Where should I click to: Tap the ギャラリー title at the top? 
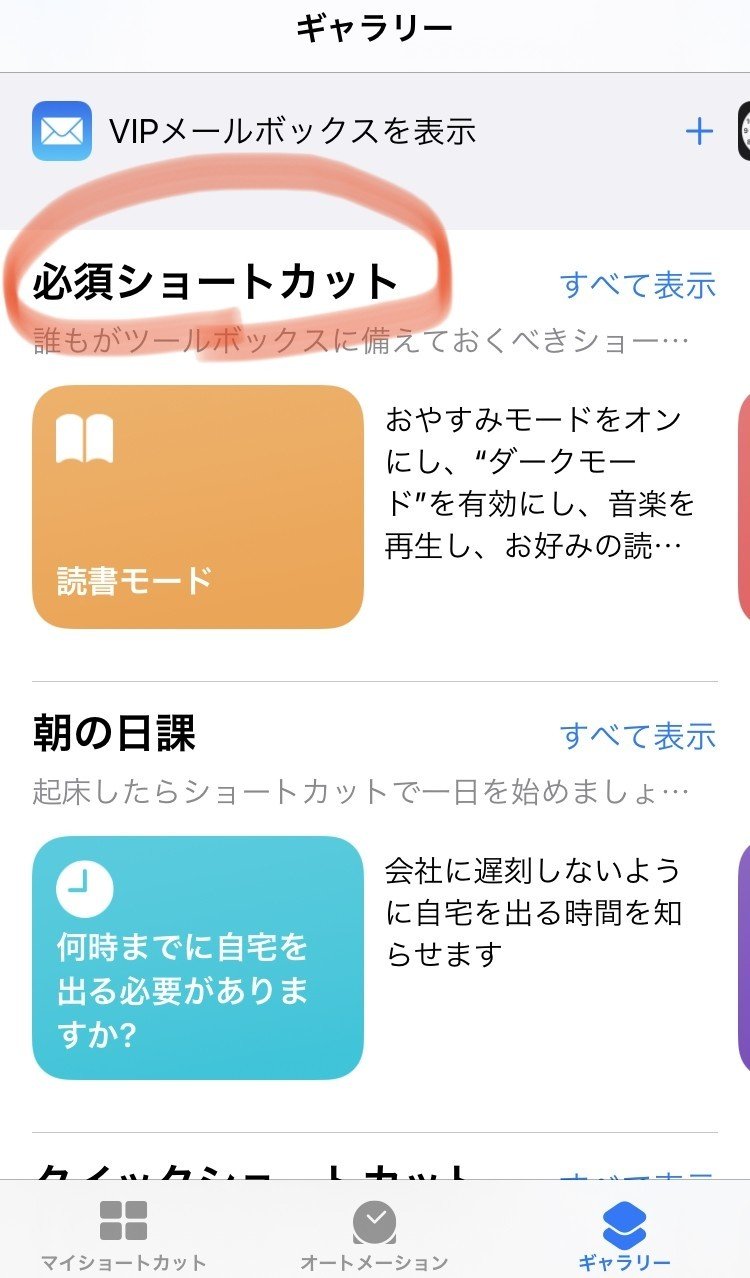[374, 27]
